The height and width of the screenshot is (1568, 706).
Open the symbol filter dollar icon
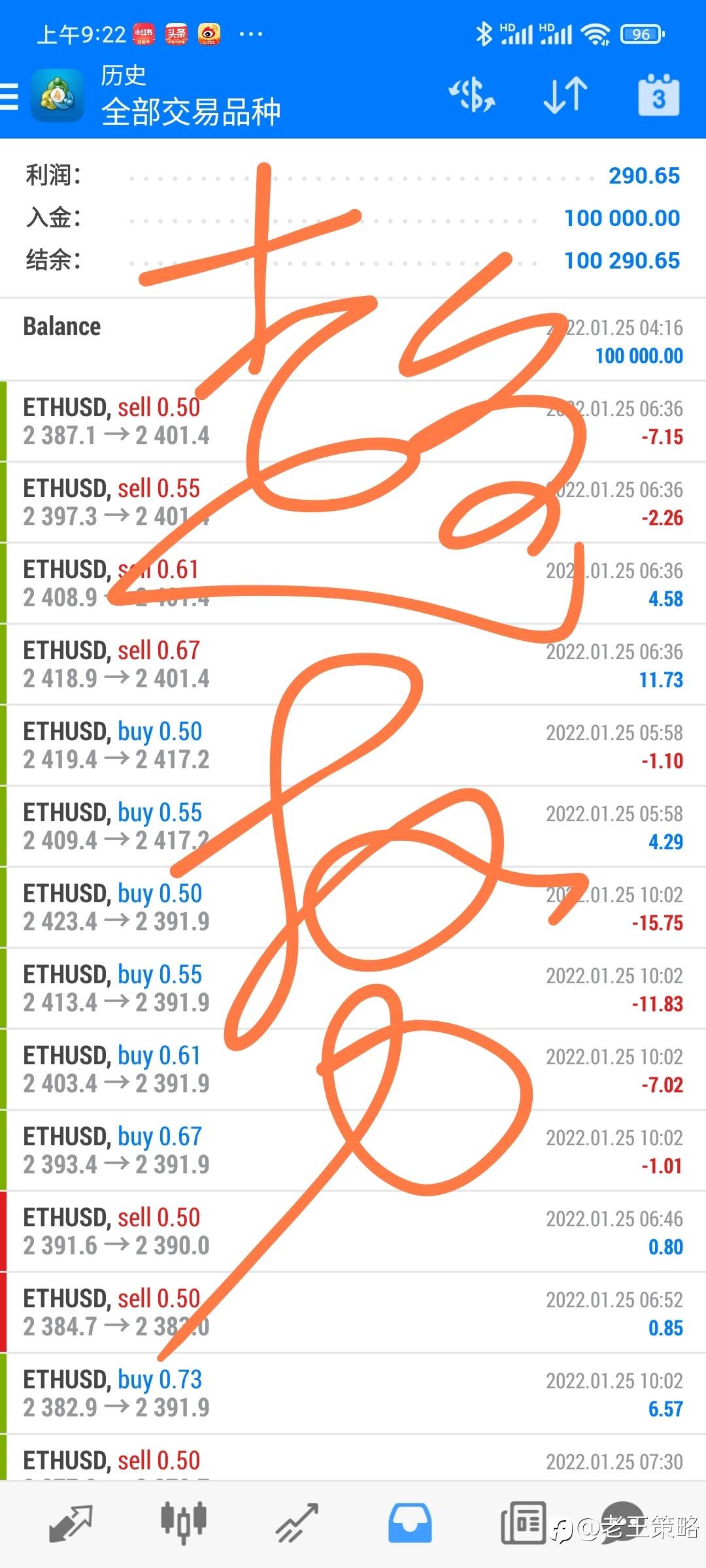[471, 95]
